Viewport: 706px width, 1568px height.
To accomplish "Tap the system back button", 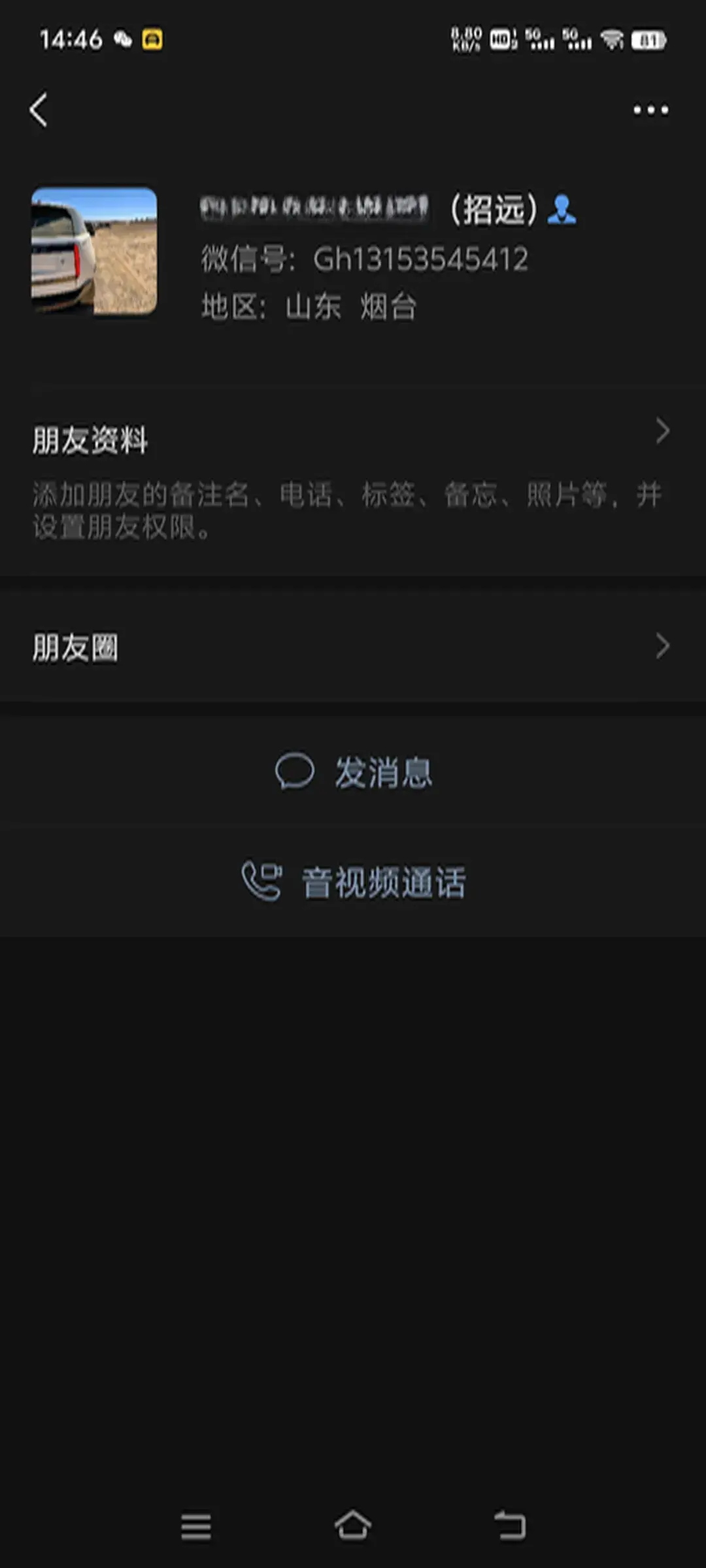I will click(x=510, y=1526).
